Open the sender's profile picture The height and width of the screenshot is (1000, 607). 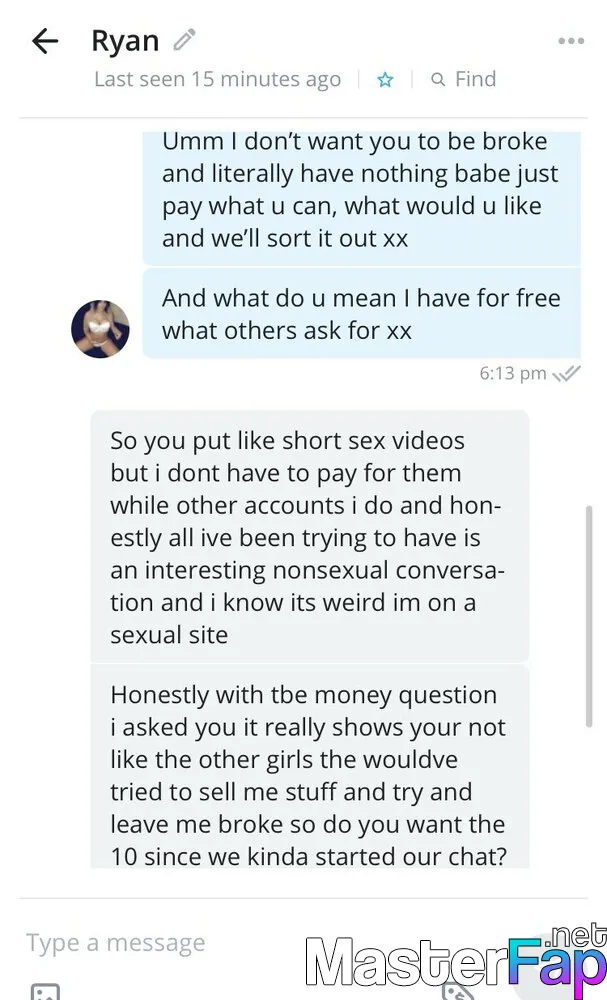pos(100,329)
